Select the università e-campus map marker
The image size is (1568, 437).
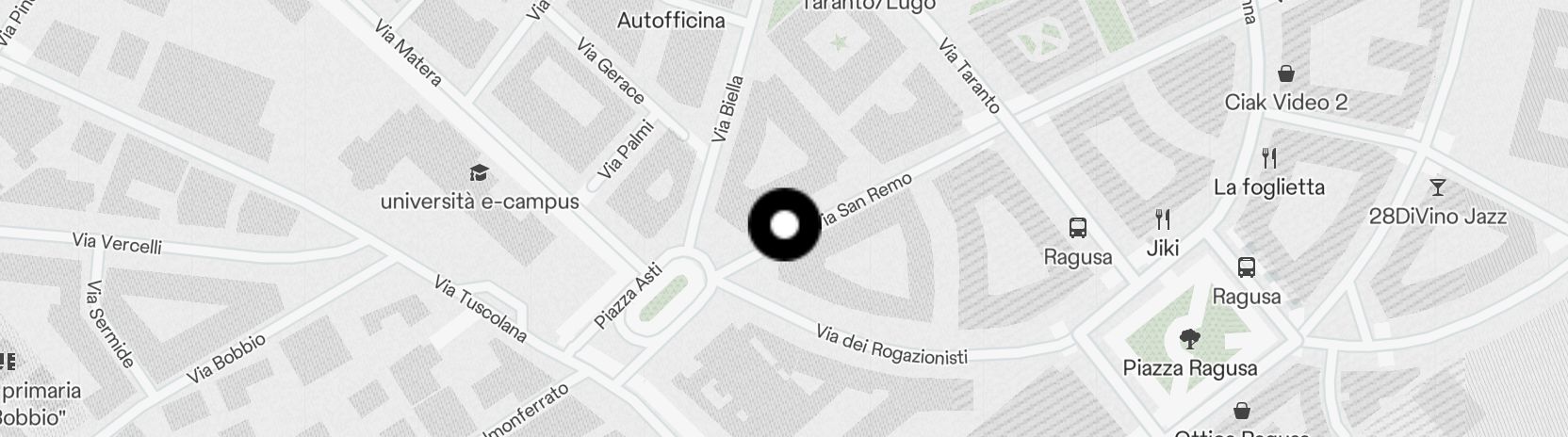click(x=480, y=173)
